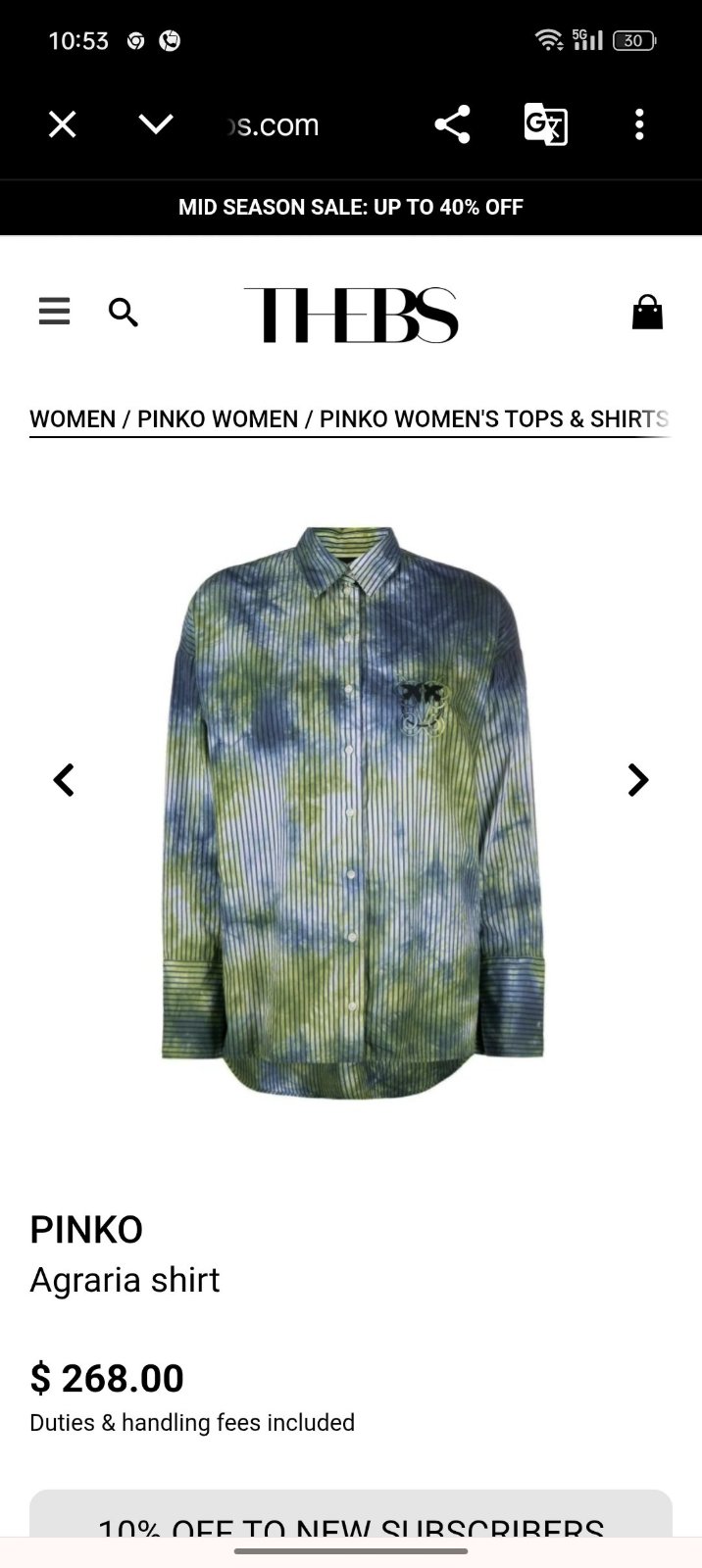This screenshot has width=702, height=1568.
Task: Tap the 10% off new subscribers banner
Action: (351, 1514)
